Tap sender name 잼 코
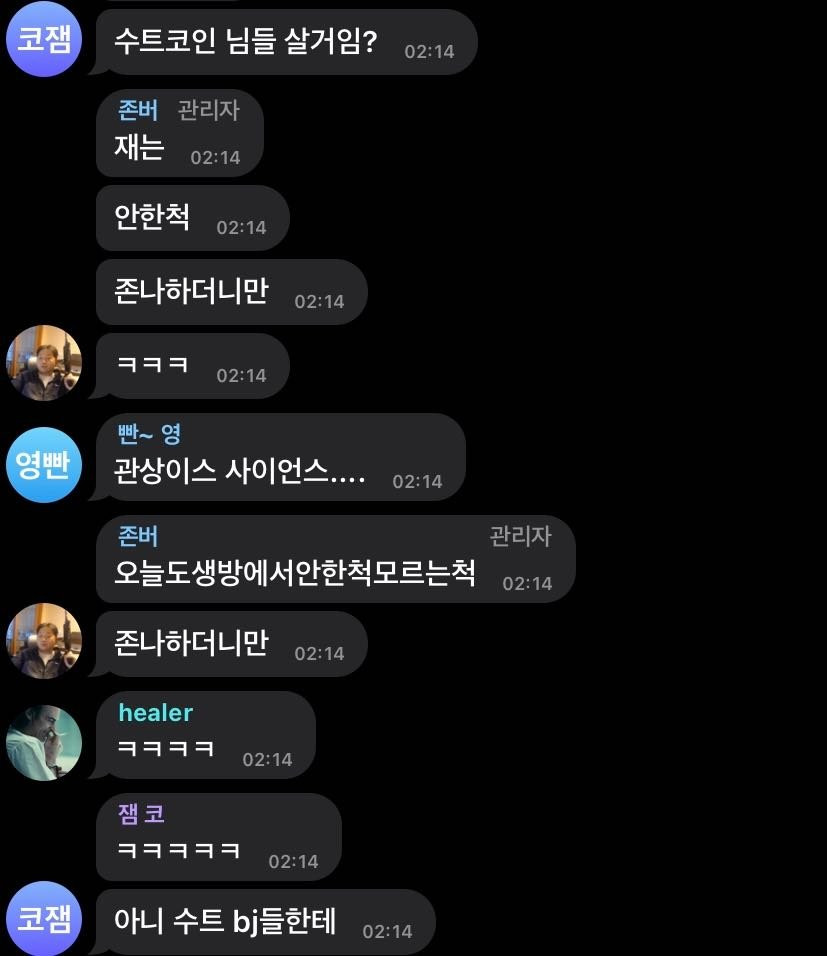 click(141, 814)
